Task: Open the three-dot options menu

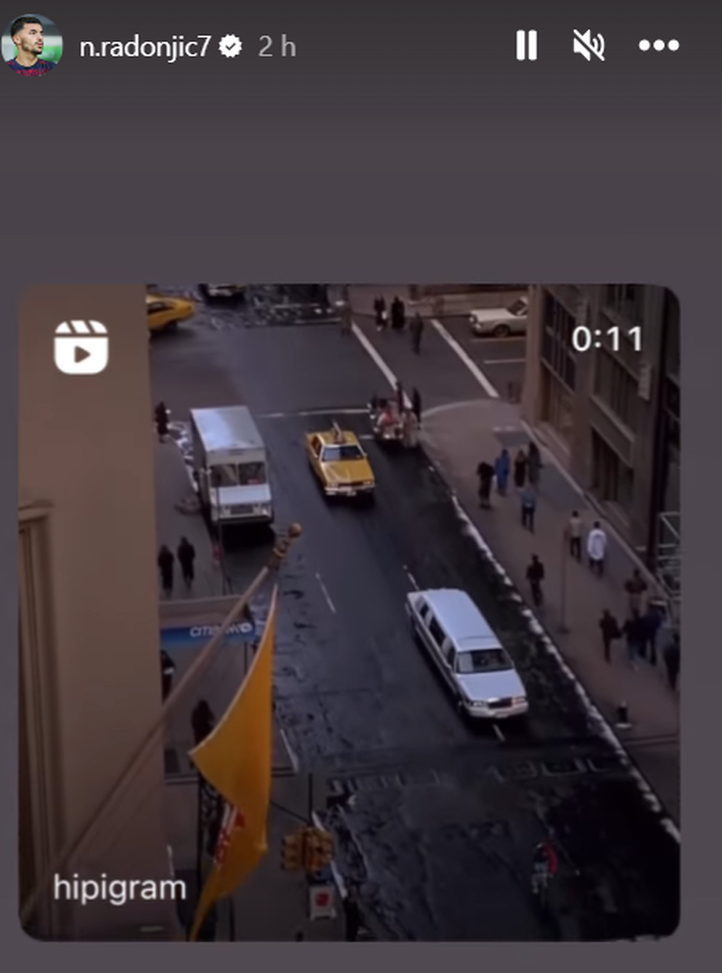Action: (x=658, y=45)
